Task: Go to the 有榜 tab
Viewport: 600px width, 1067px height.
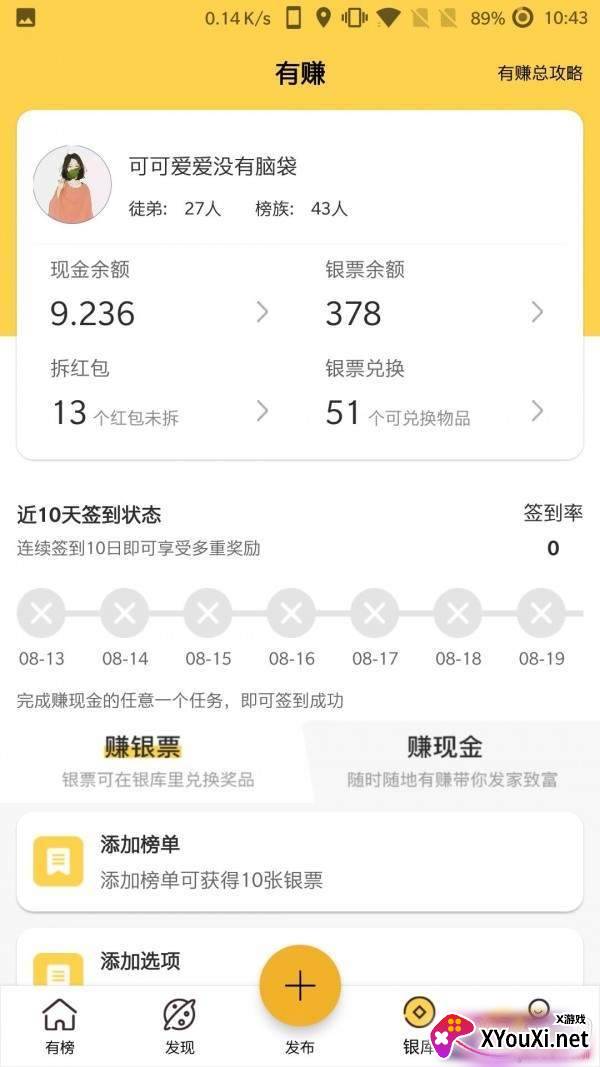Action: (x=60, y=1026)
